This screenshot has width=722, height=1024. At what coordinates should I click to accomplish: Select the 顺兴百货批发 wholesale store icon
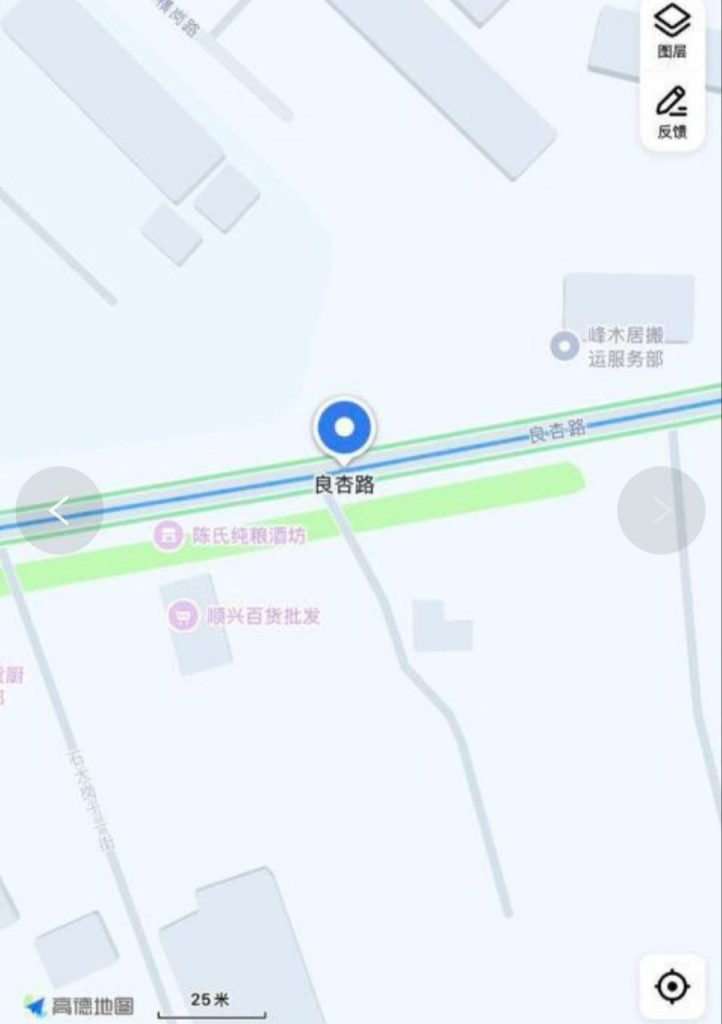click(x=182, y=616)
